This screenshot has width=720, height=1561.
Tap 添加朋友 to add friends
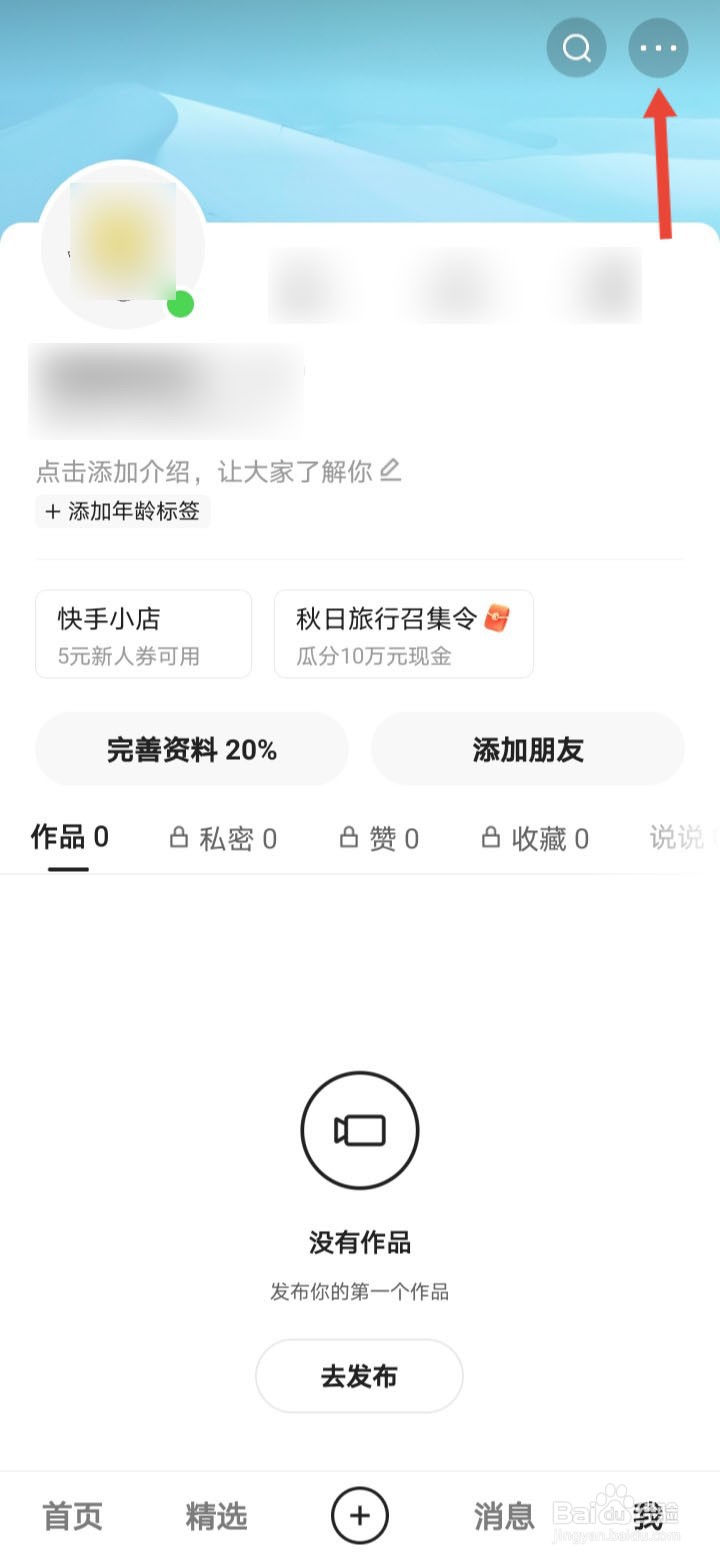click(x=528, y=749)
